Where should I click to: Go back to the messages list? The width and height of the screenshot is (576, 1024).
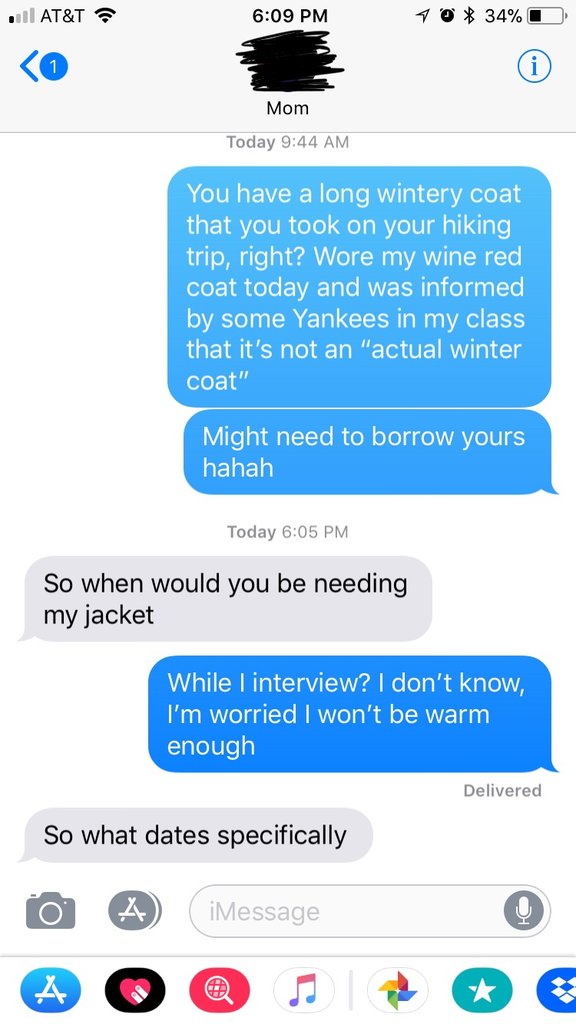44,67
